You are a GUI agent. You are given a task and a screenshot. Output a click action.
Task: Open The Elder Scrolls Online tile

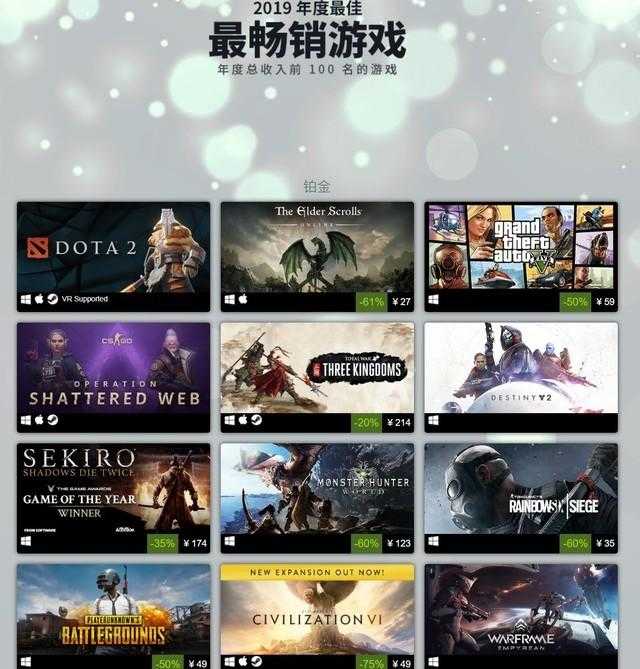click(x=317, y=246)
